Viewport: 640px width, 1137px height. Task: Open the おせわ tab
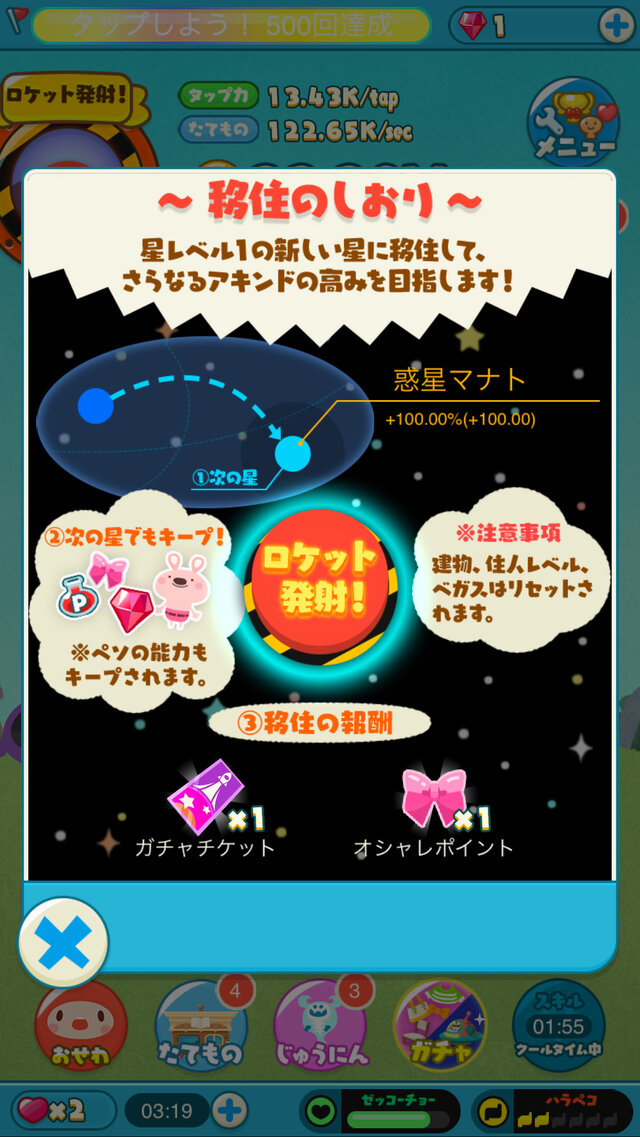tap(80, 1027)
